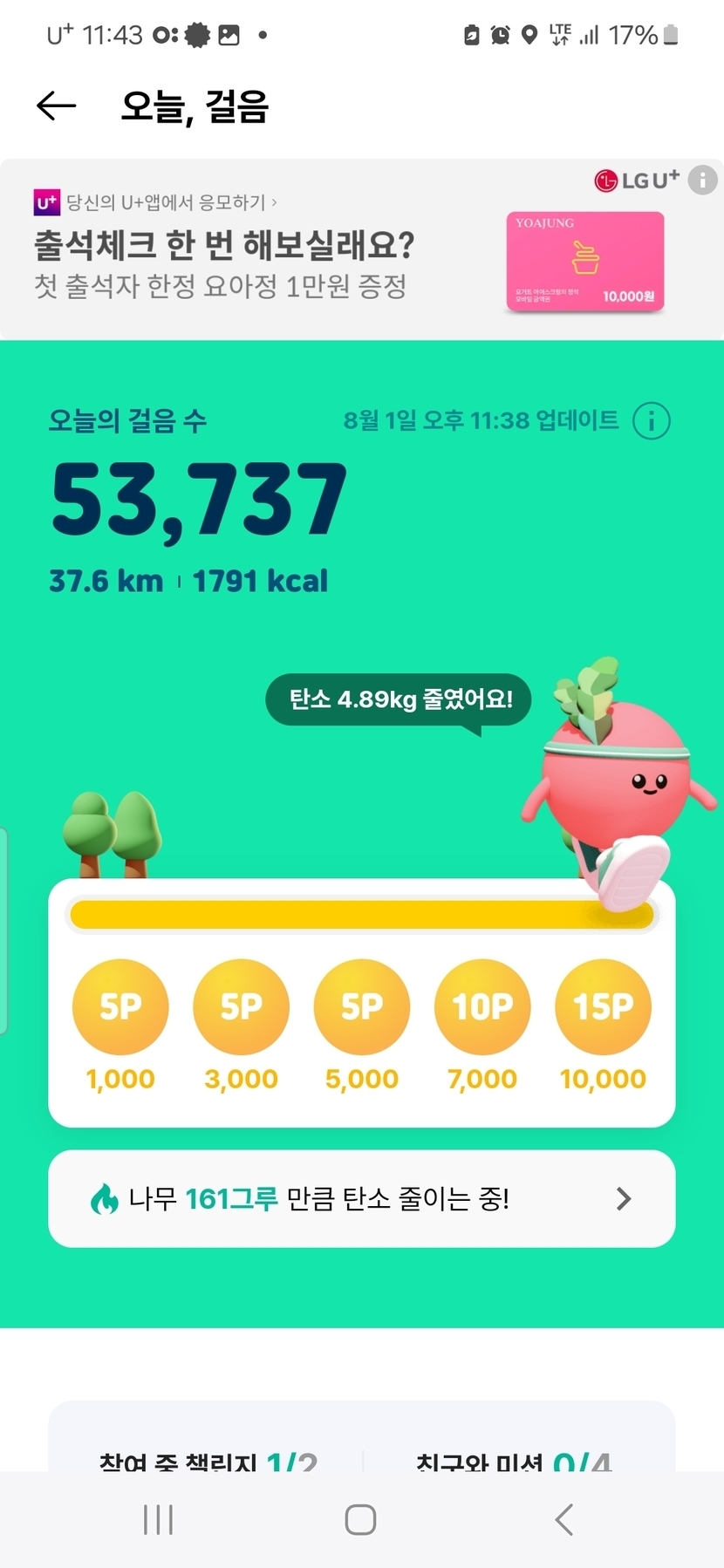724x1568 pixels.
Task: Open recent apps from navigation bar
Action: [x=158, y=1520]
